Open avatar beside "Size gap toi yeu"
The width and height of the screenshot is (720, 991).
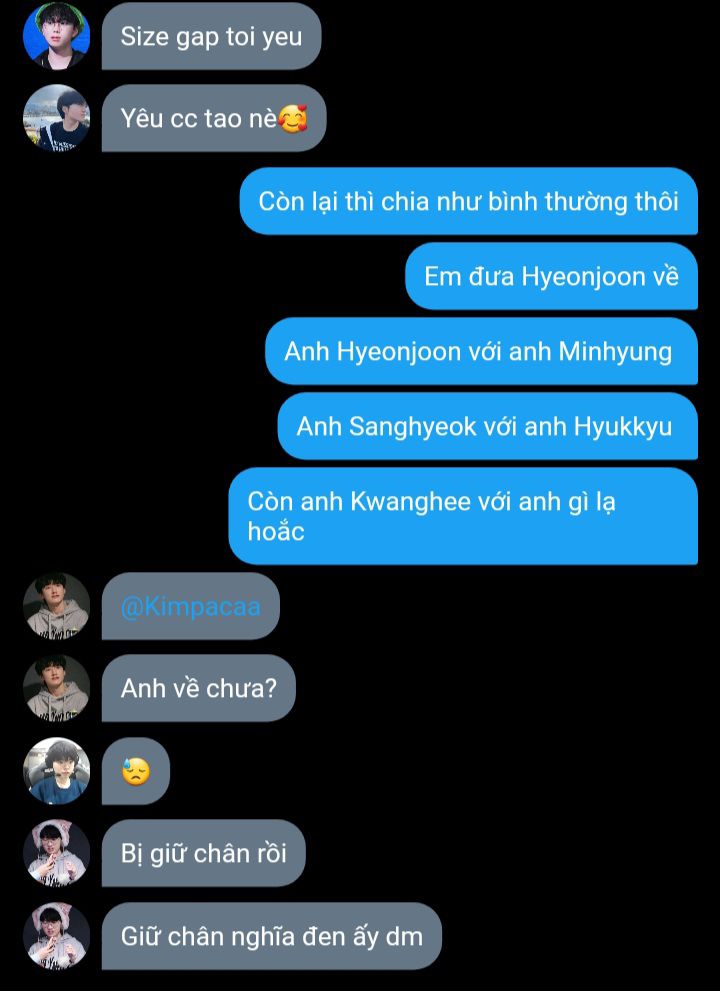57,36
